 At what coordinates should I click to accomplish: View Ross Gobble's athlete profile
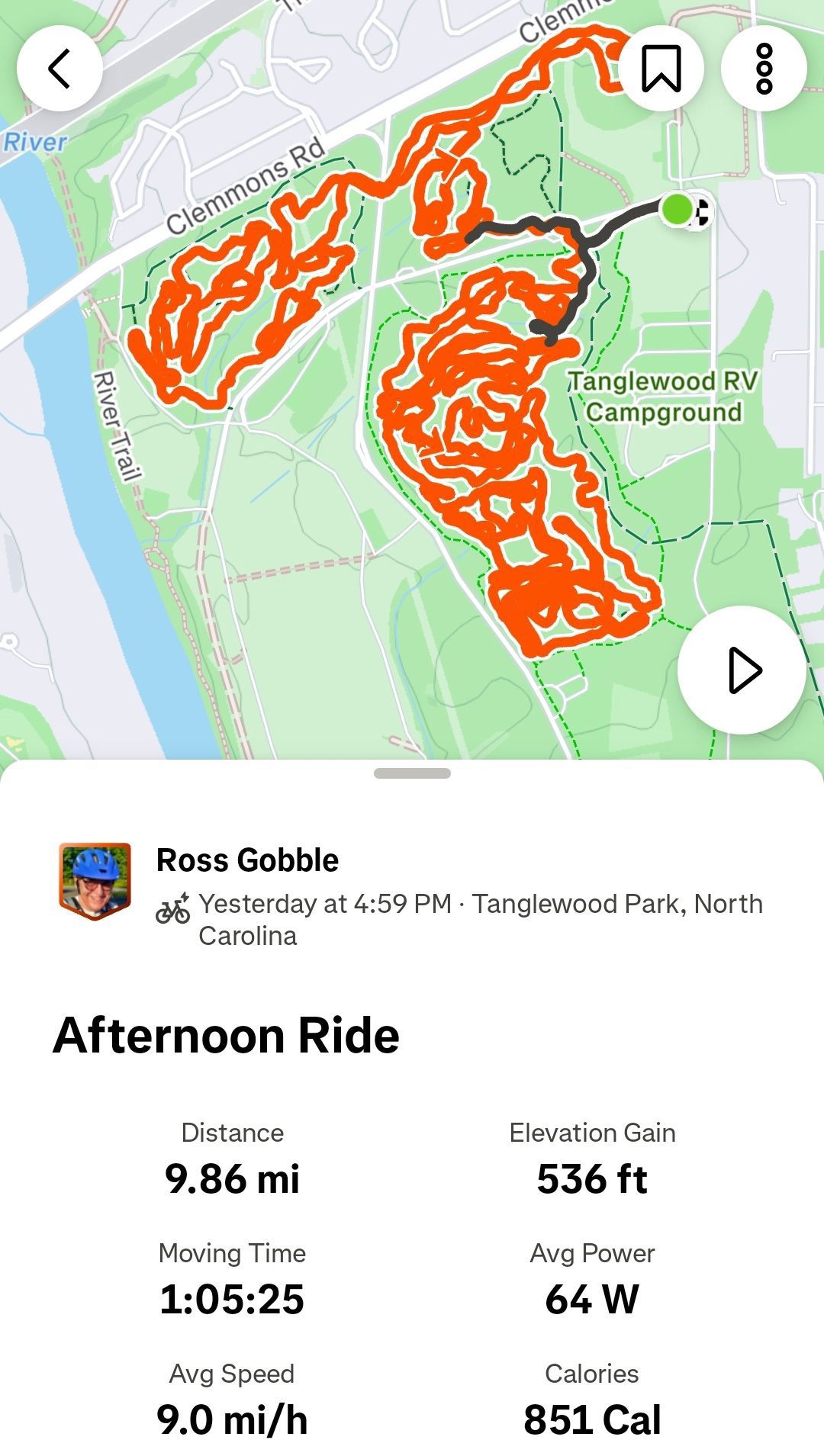[x=247, y=860]
